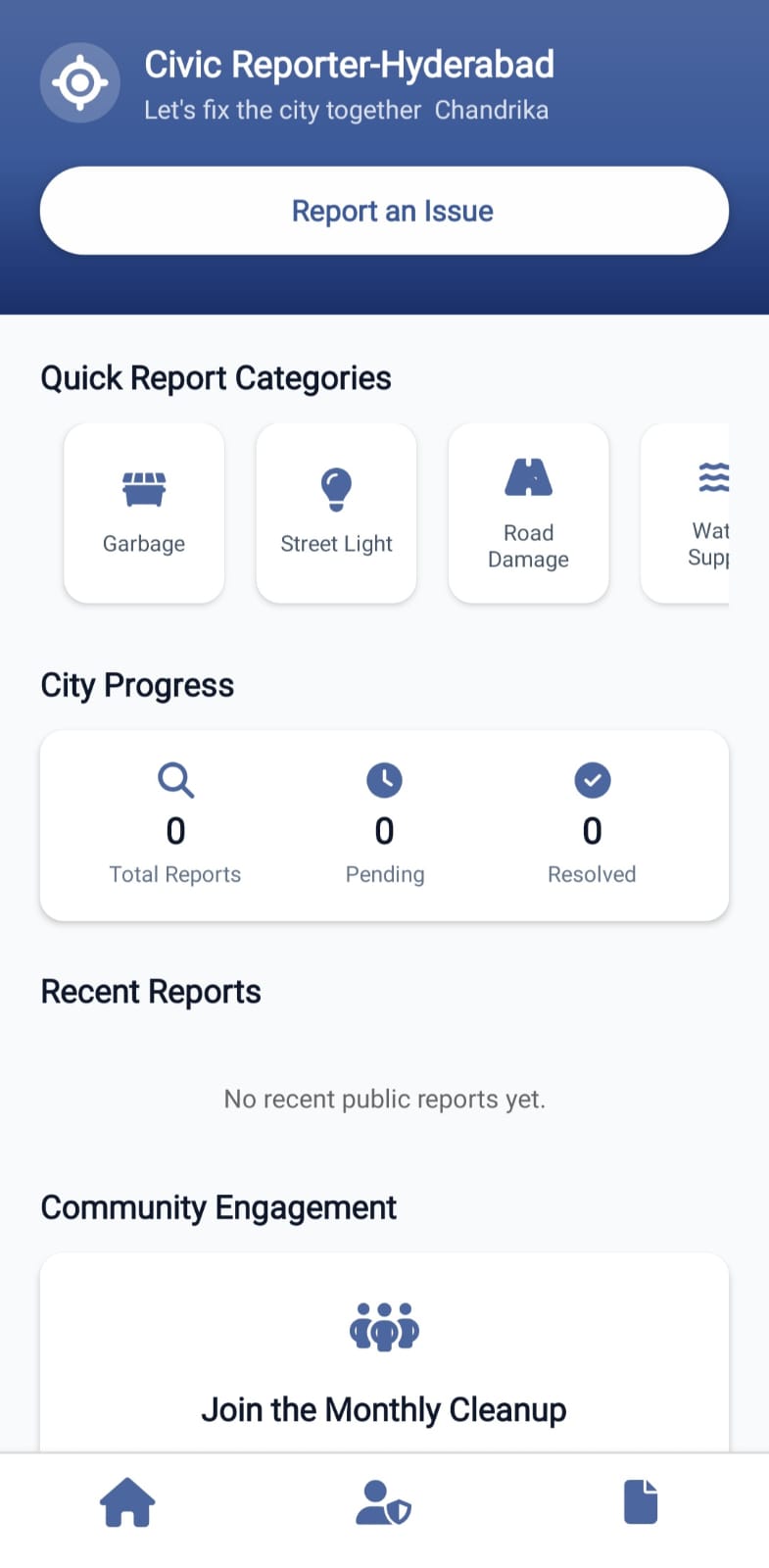Select the user-with-shield icon in bottom bar
The image size is (769, 1568).
coord(384,1502)
